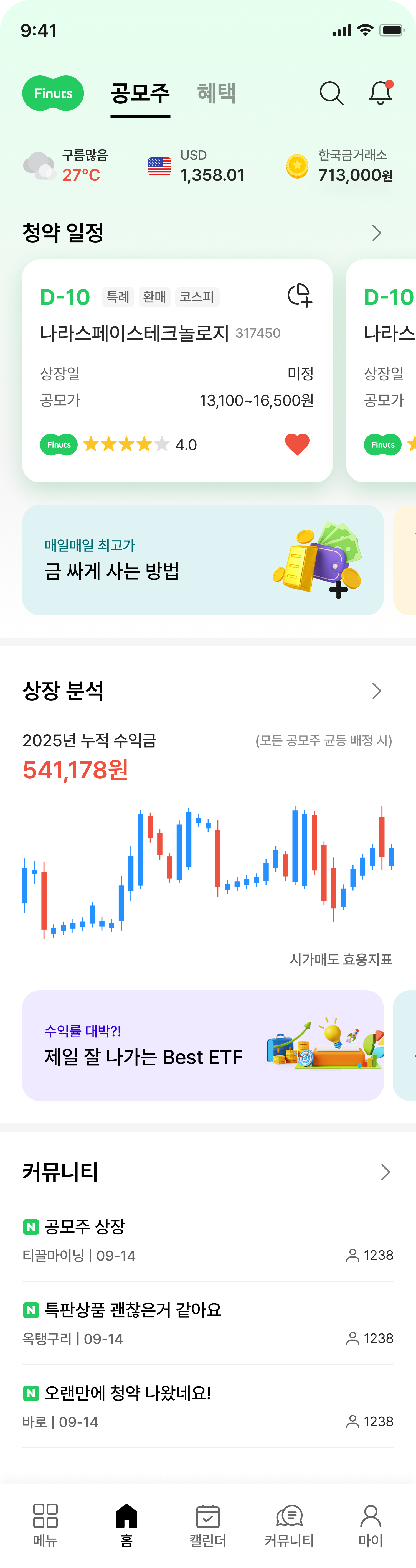Image resolution: width=416 pixels, height=1568 pixels.
Task: Open the 메뉴 tab in bottom navigation
Action: click(x=45, y=1525)
